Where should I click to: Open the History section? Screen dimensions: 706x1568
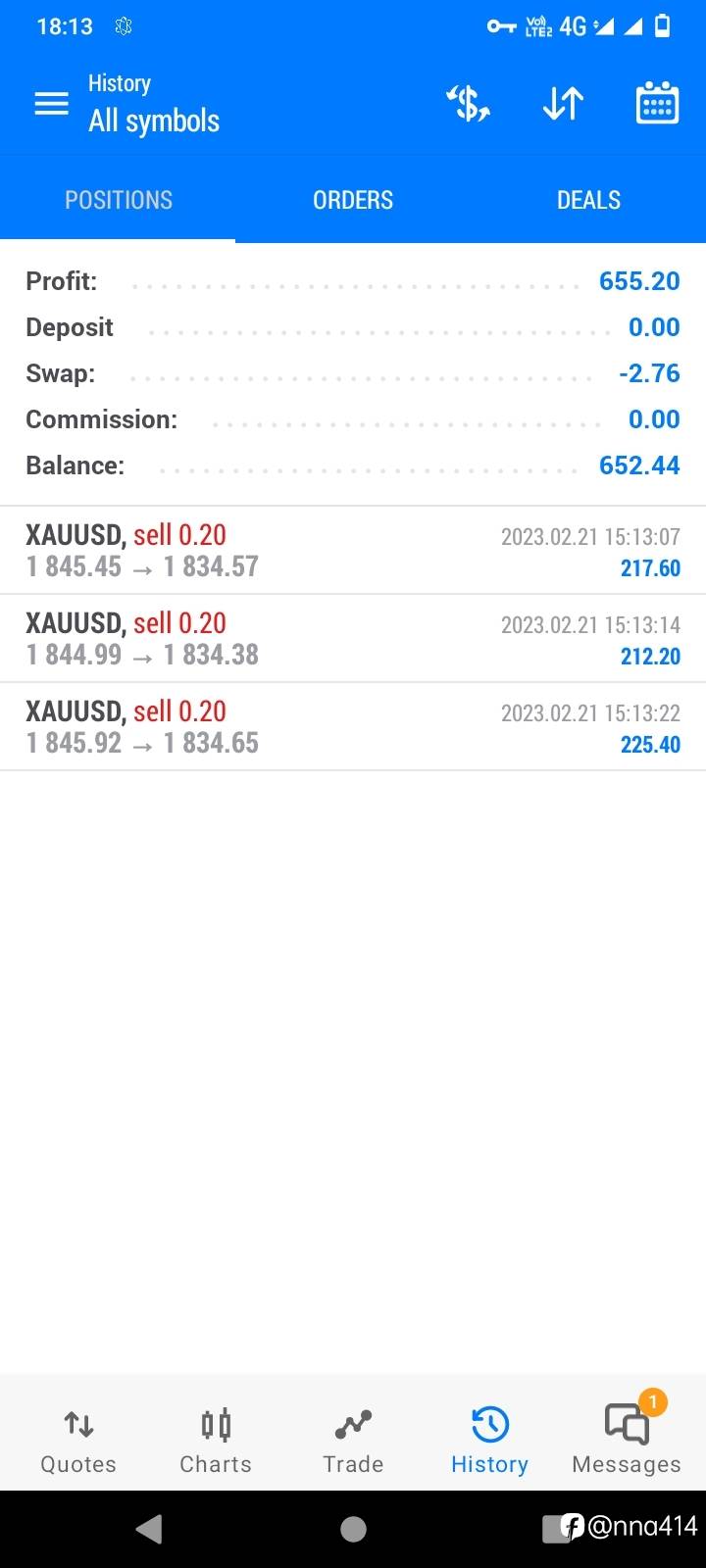pyautogui.click(x=489, y=1441)
